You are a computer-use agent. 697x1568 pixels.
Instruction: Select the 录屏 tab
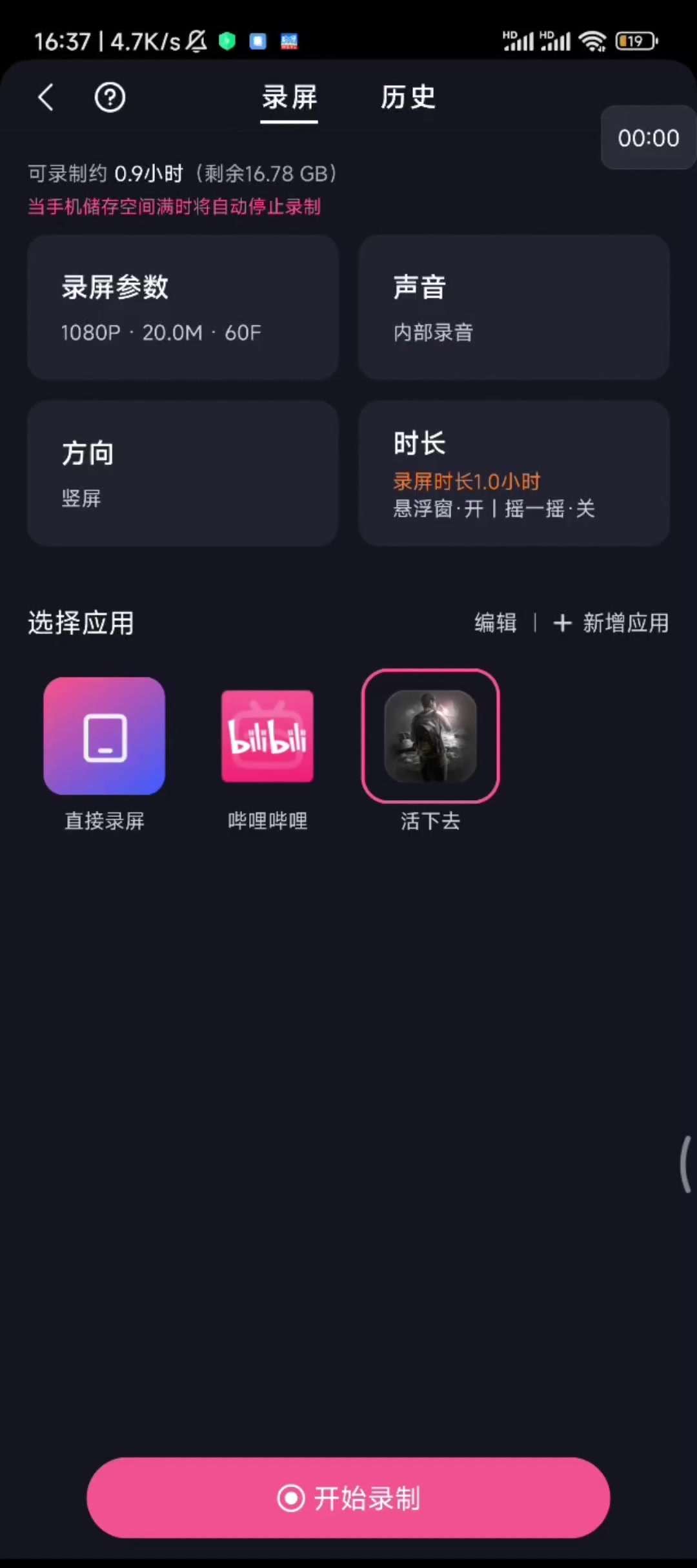point(289,98)
